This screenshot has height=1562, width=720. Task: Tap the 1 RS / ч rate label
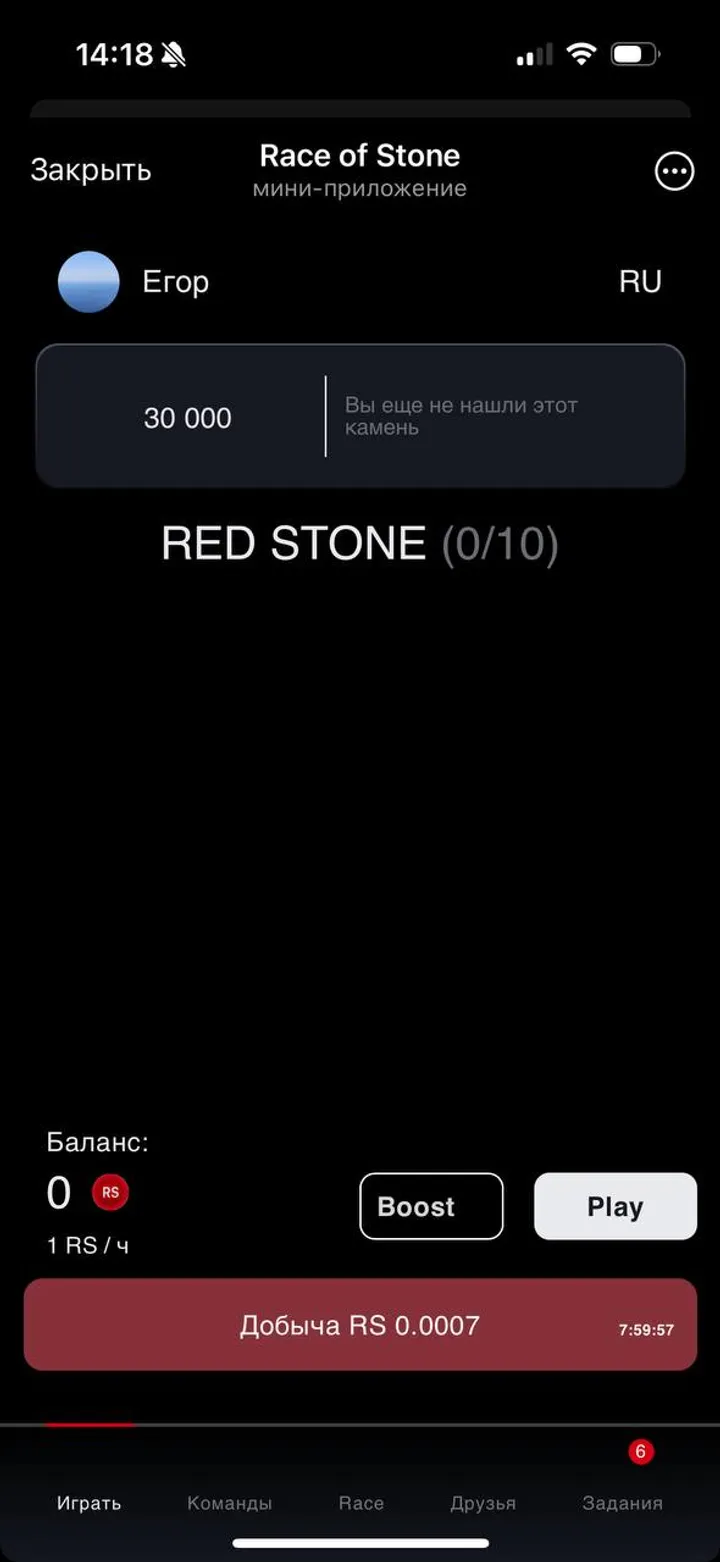(x=87, y=1245)
